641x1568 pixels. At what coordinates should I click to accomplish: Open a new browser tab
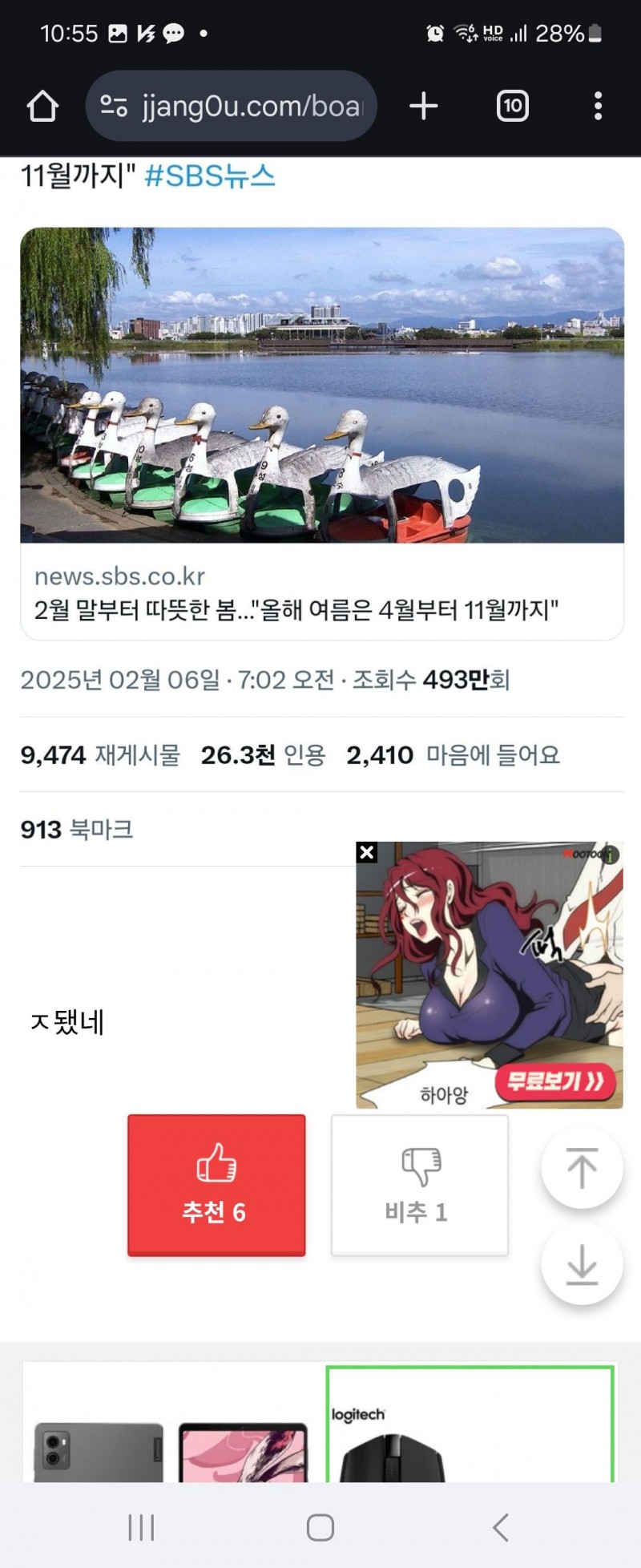[423, 106]
